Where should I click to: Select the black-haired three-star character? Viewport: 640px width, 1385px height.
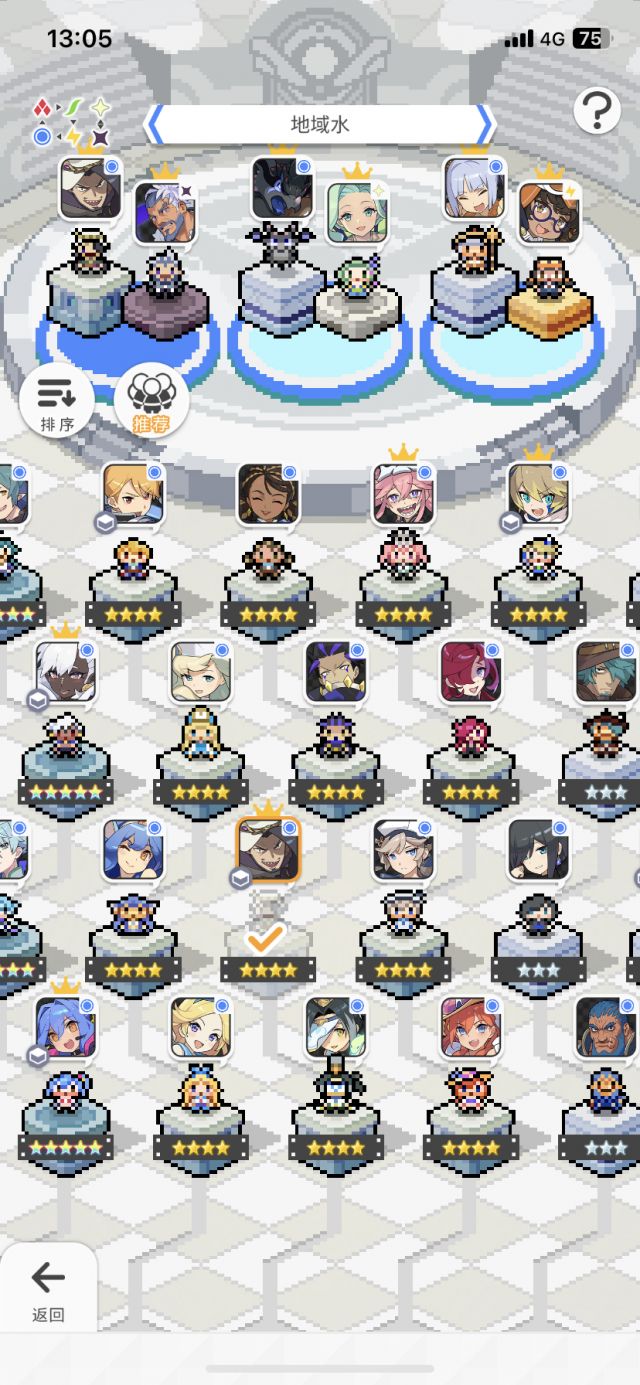538,850
